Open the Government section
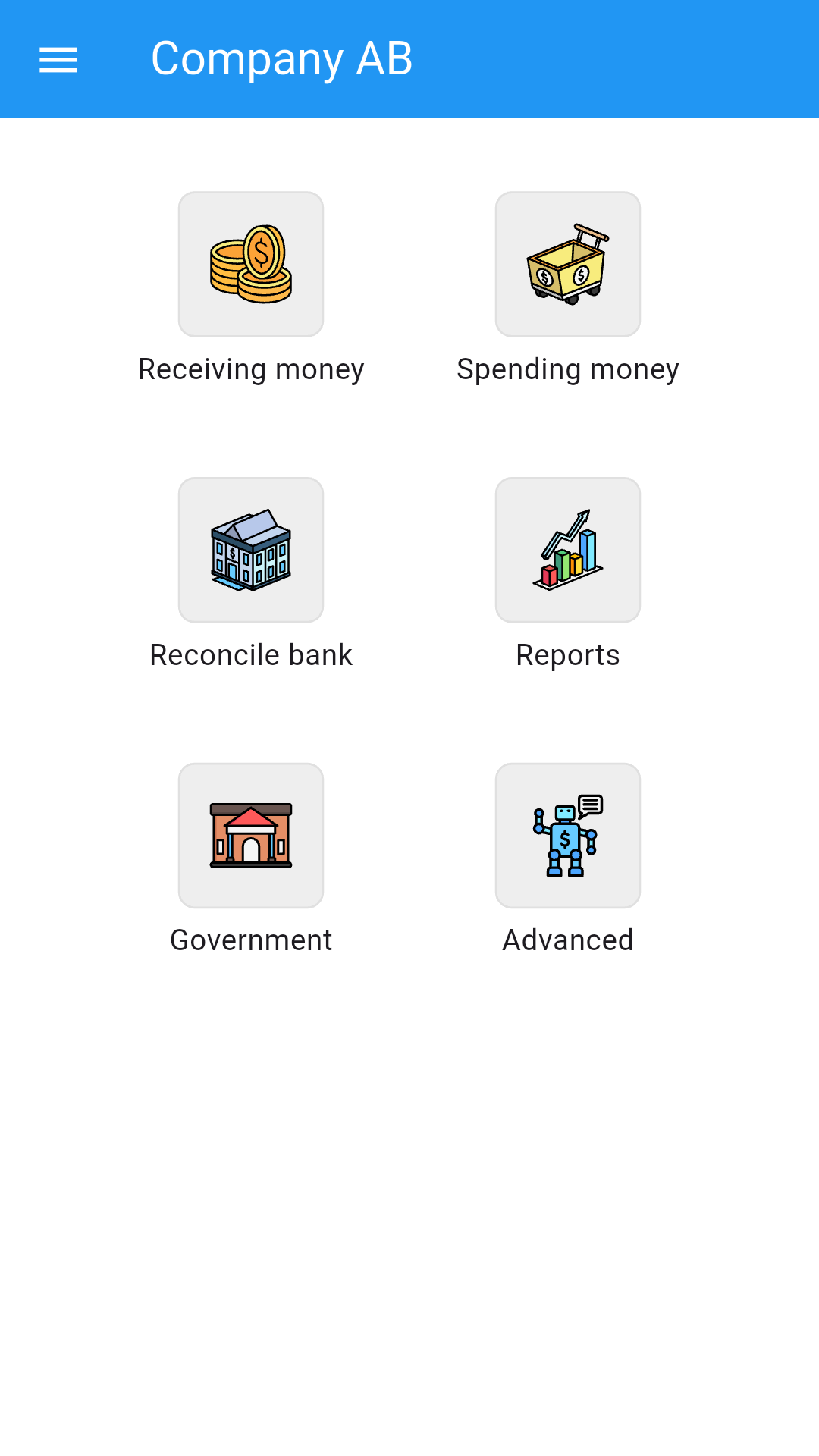 (x=251, y=836)
